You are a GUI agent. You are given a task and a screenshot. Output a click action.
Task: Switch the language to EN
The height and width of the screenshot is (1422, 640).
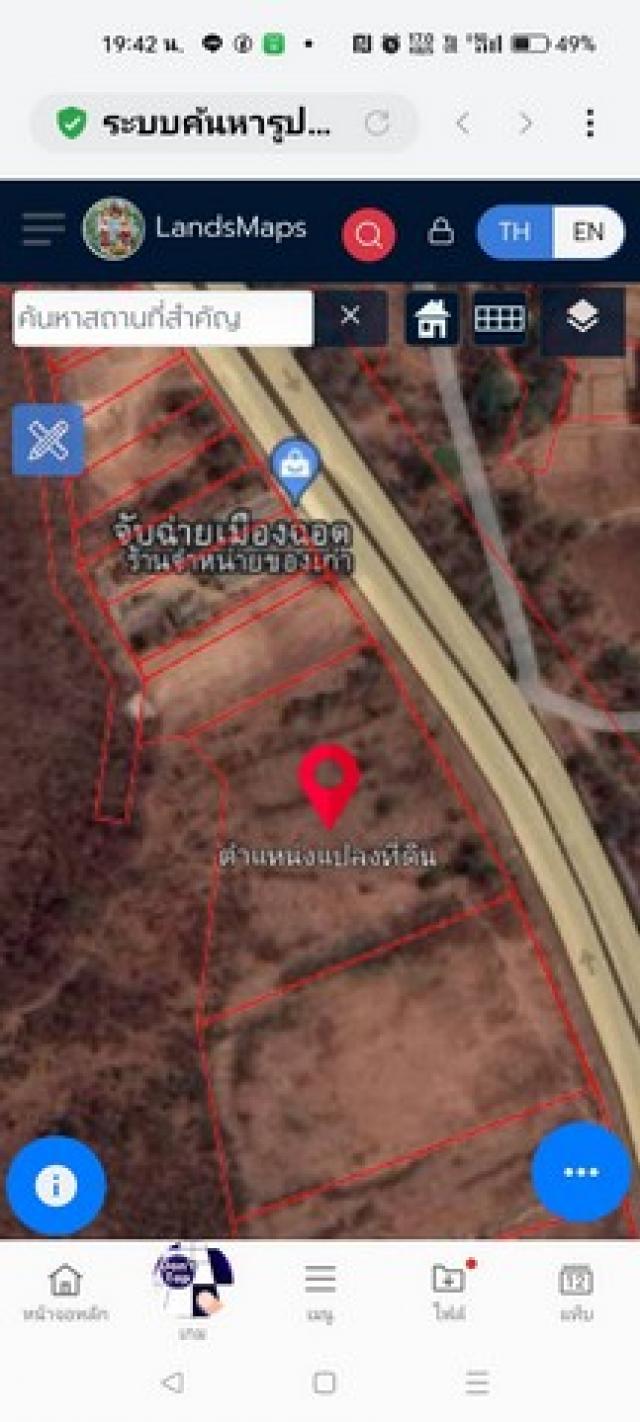point(588,232)
